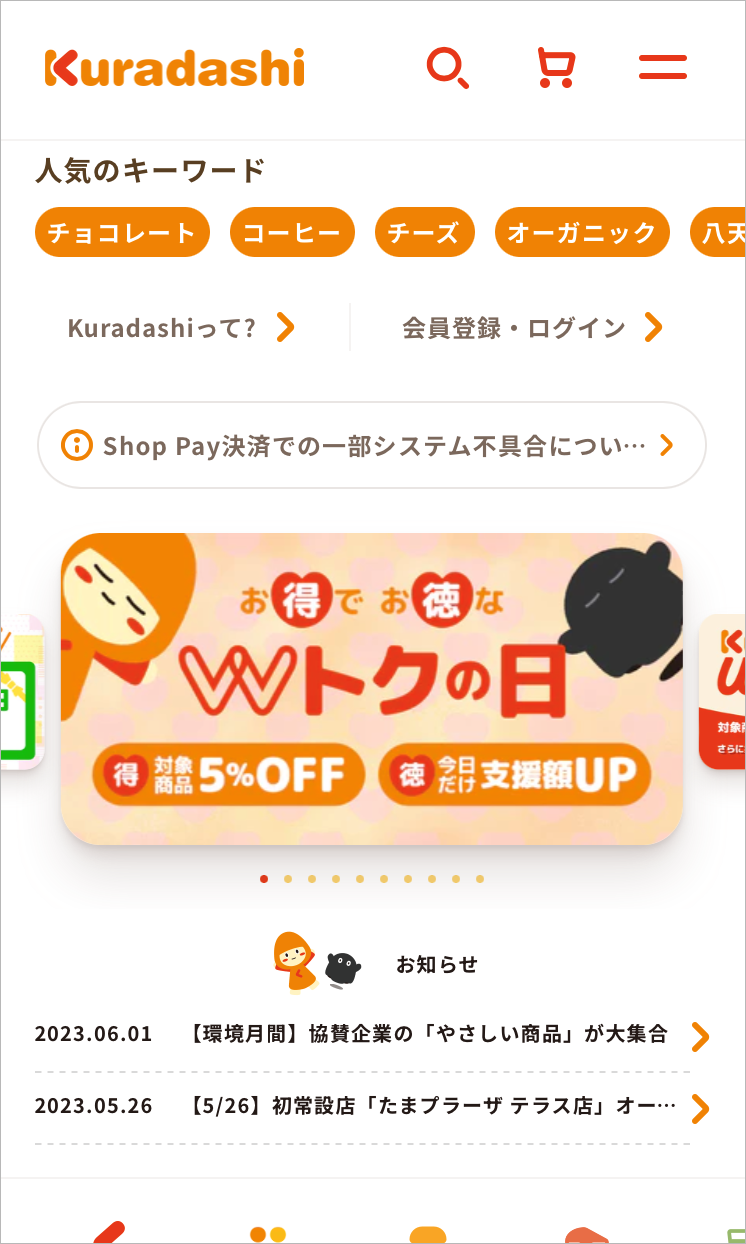Open the shopping cart
This screenshot has height=1244, width=746.
tap(556, 69)
